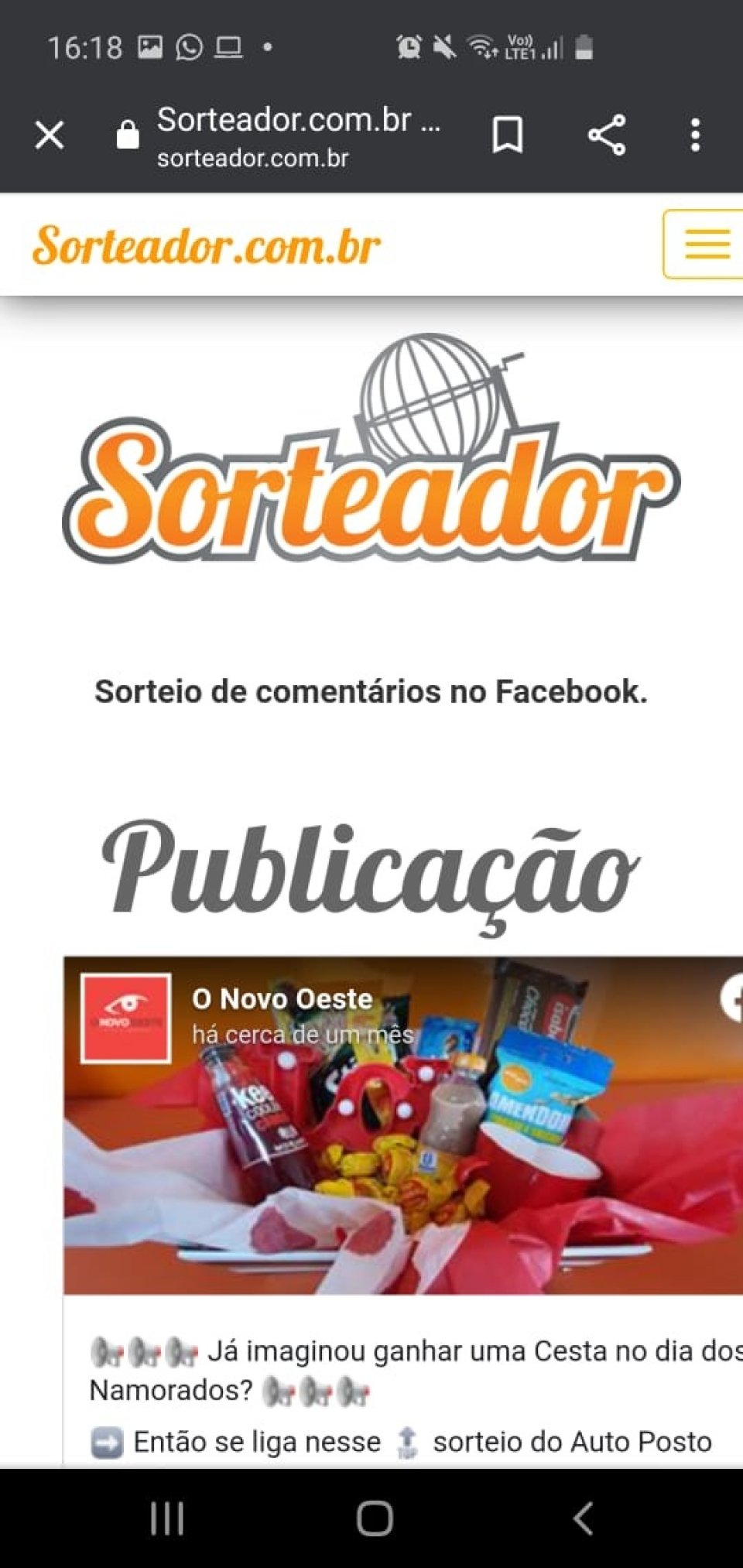743x1568 pixels.
Task: Share this page via share icon
Action: pyautogui.click(x=607, y=135)
